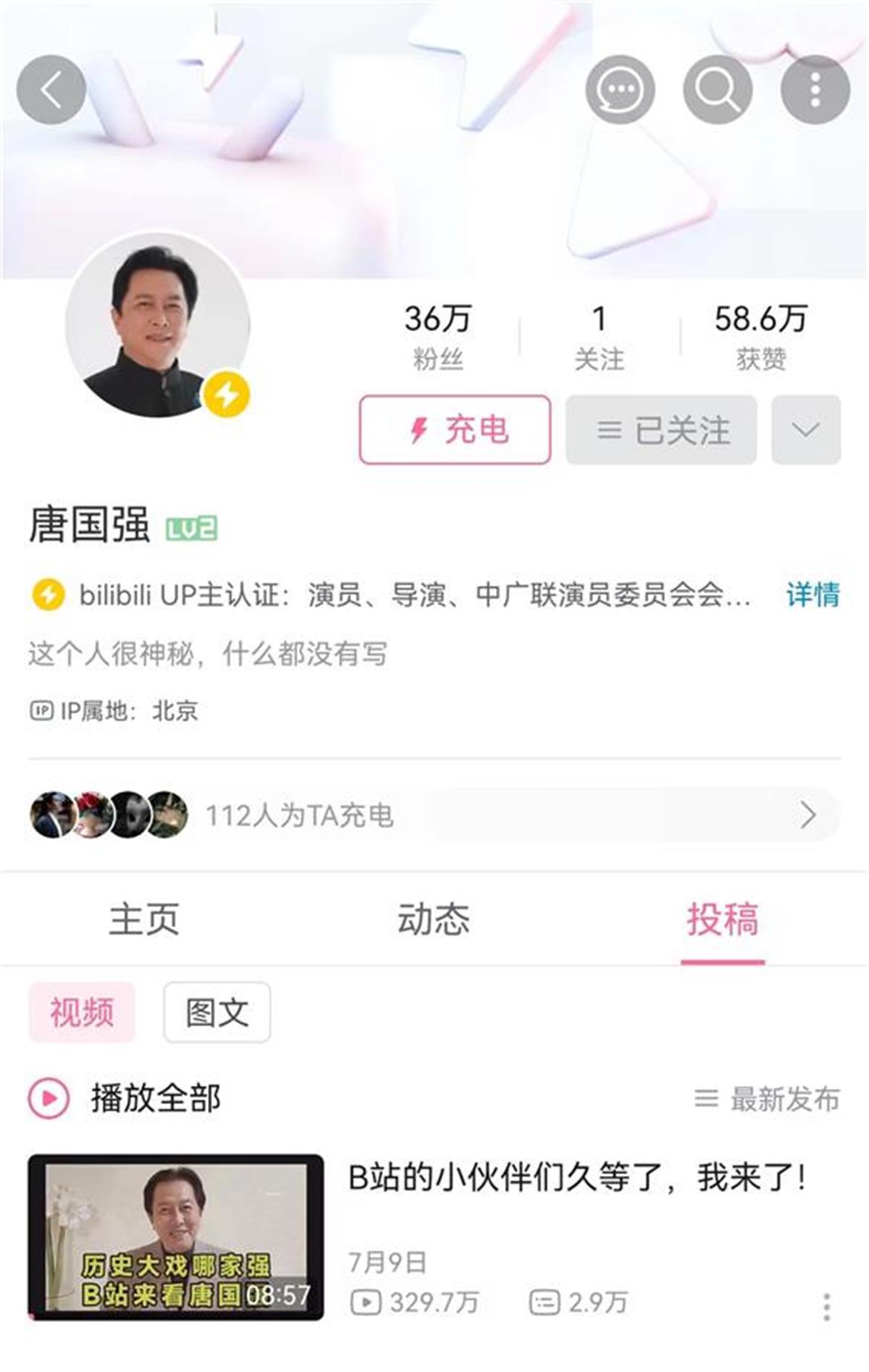Image resolution: width=869 pixels, height=1372 pixels.
Task: Open the 36万 粉丝 followers list
Action: (437, 336)
